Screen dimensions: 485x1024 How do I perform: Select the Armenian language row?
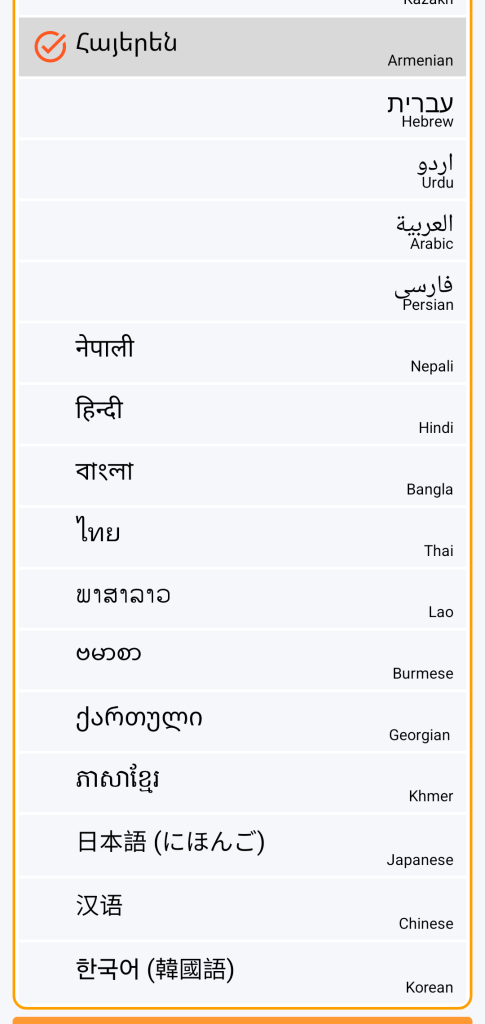242,47
